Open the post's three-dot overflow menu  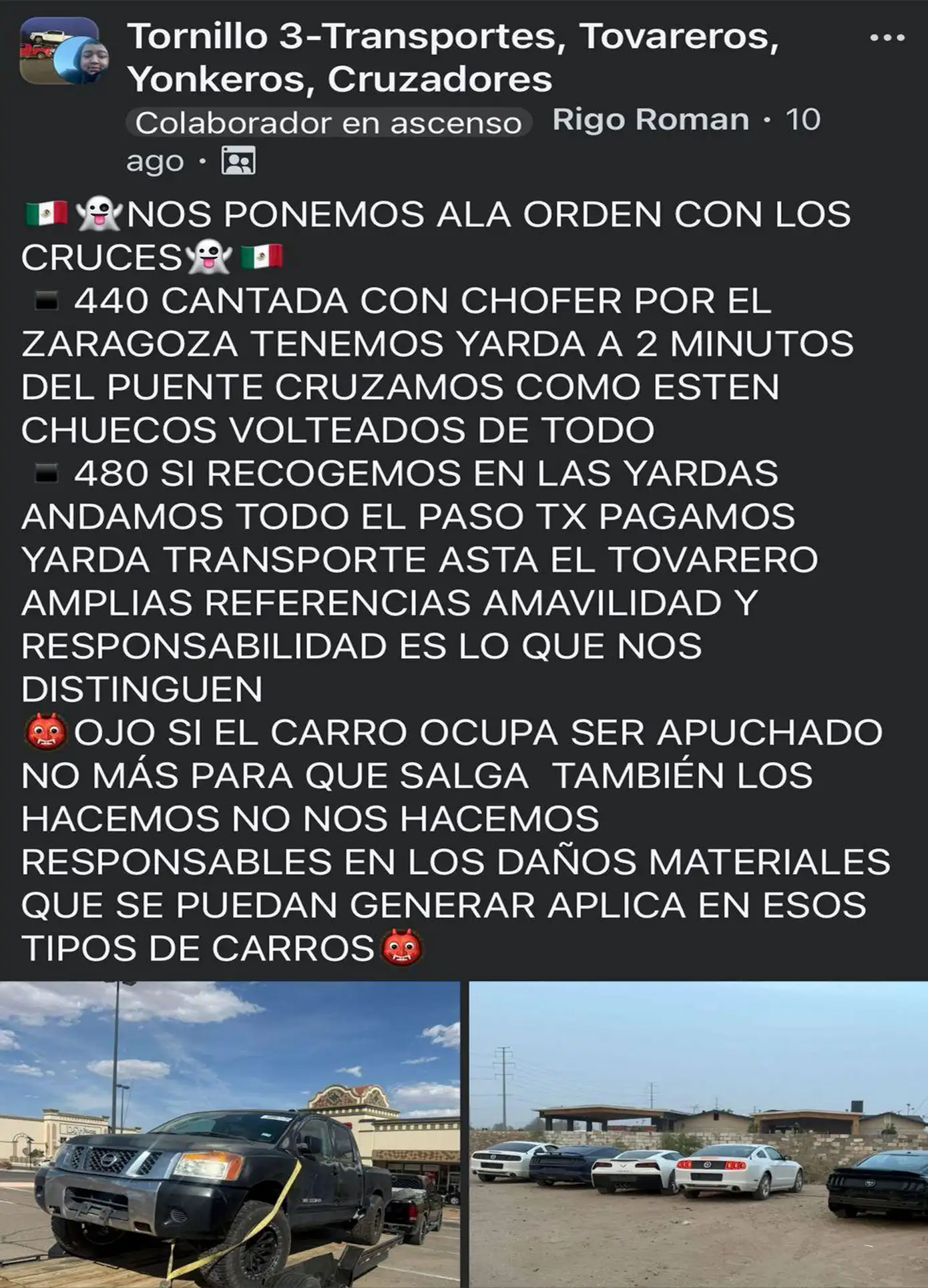coord(887,39)
